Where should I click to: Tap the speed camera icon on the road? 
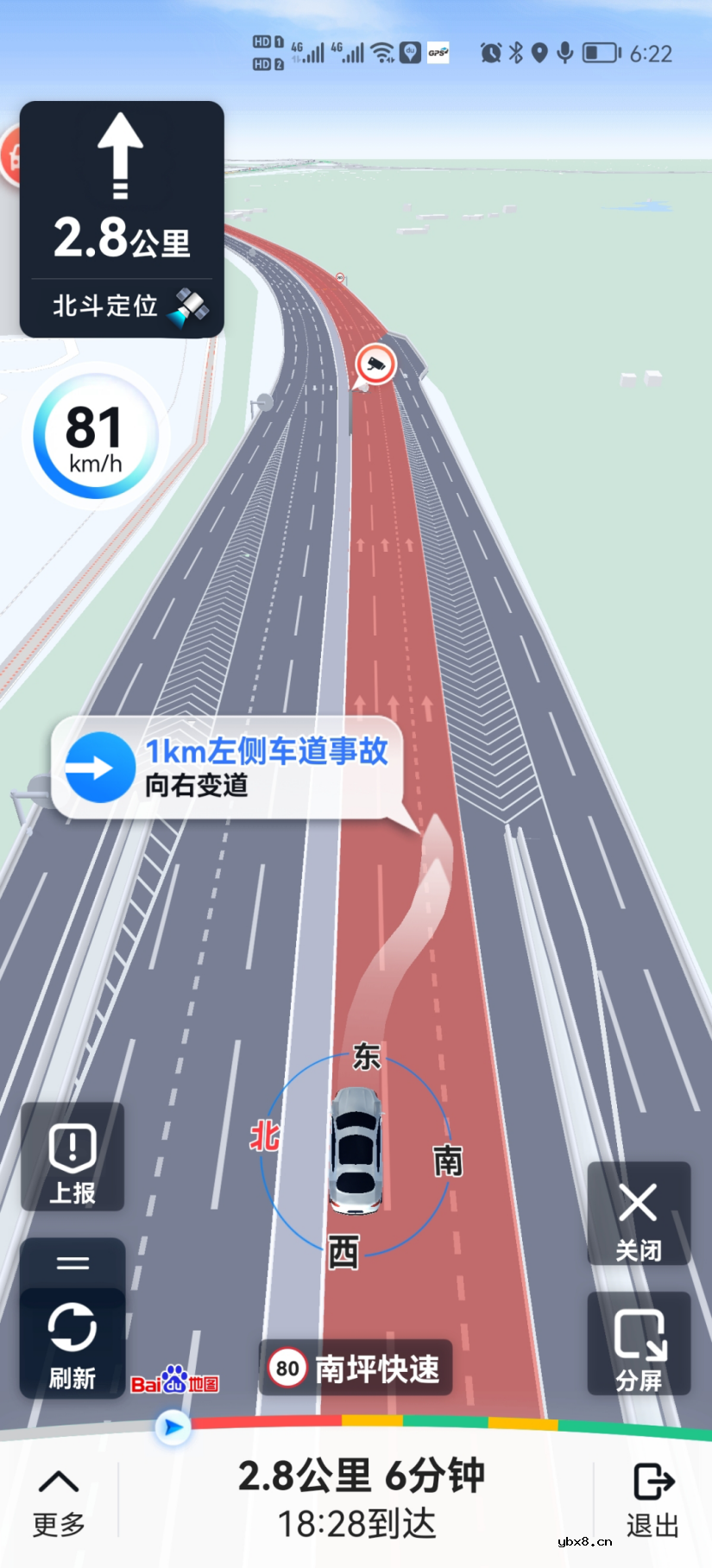pyautogui.click(x=375, y=364)
